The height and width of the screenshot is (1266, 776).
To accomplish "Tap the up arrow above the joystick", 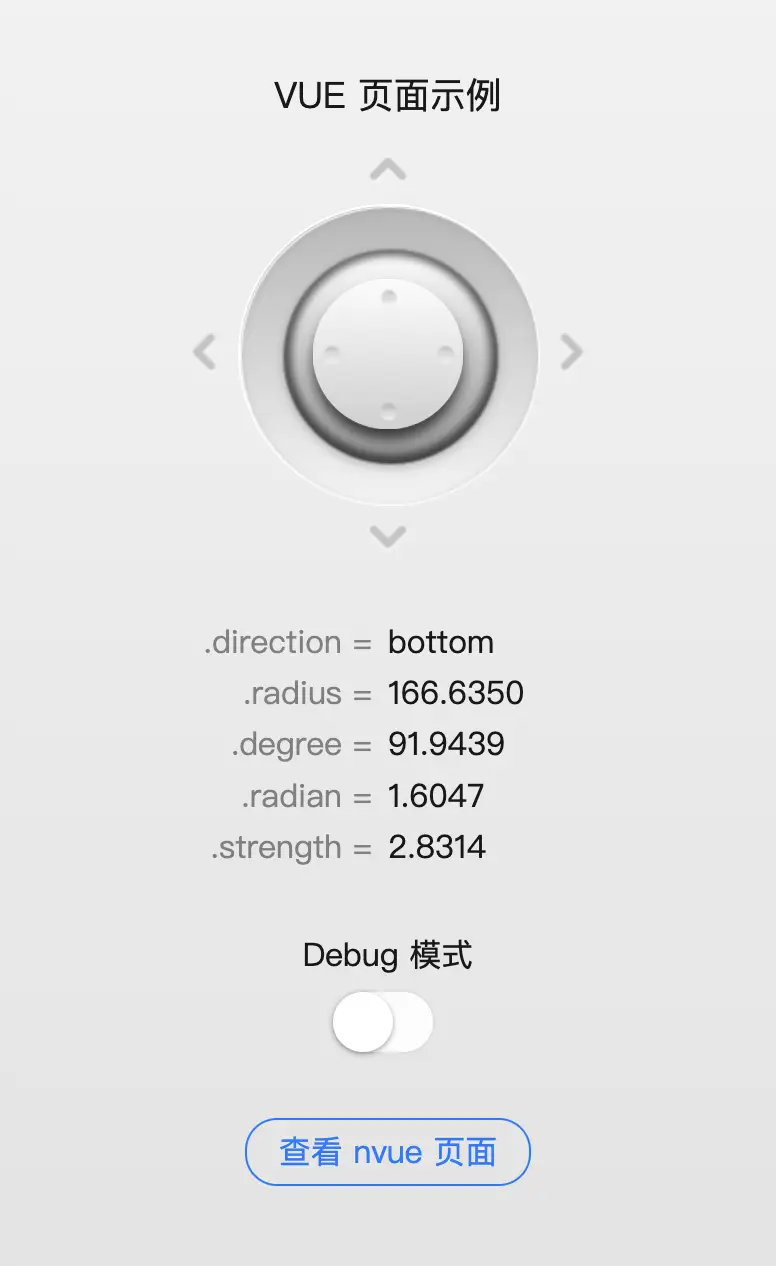I will coord(388,169).
